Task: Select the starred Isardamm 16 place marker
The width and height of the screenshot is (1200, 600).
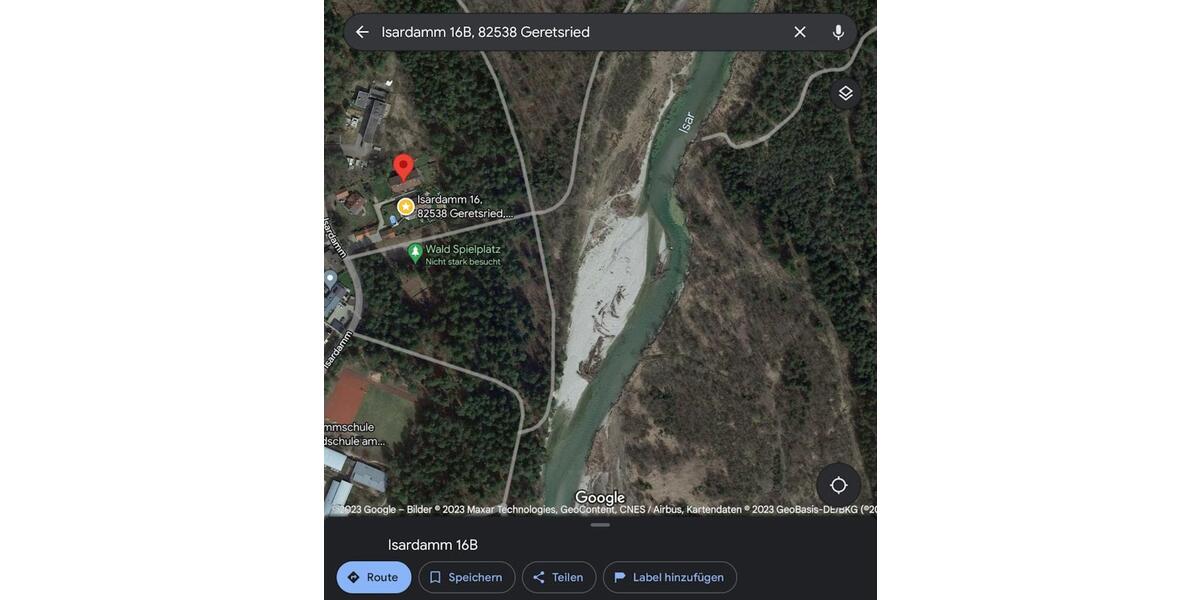Action: tap(405, 207)
